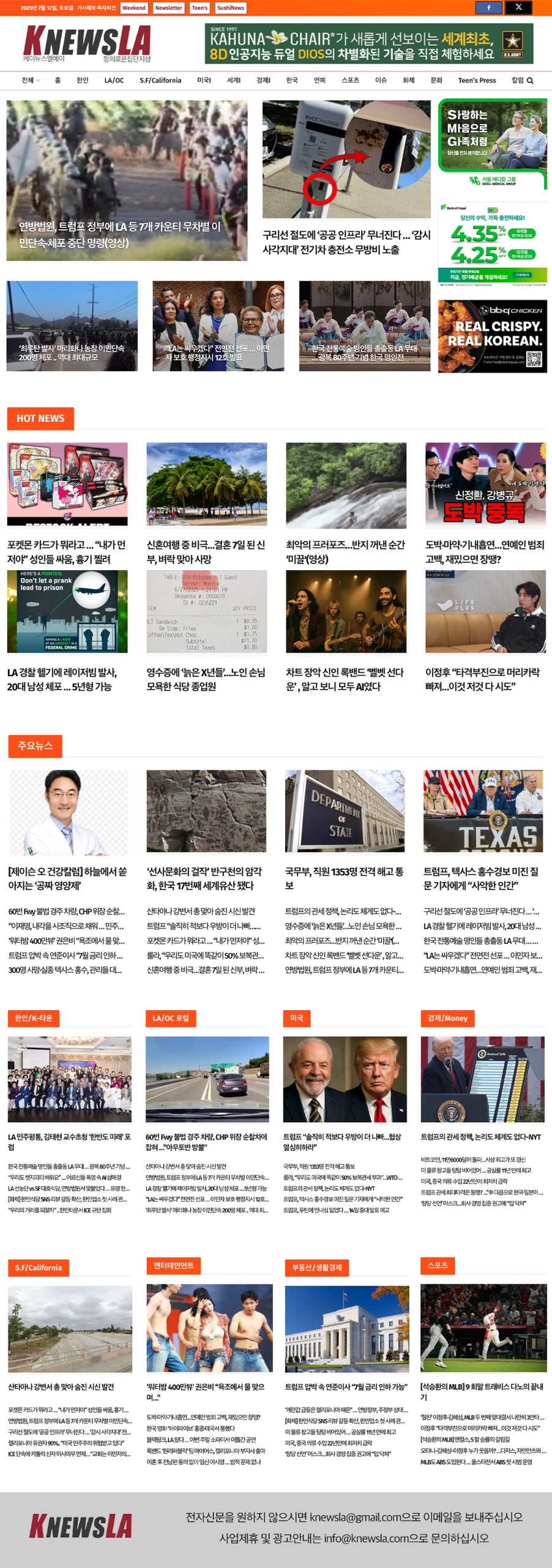552x1568 pixels.
Task: Tap the Weekend button in top bar
Action: point(133,8)
